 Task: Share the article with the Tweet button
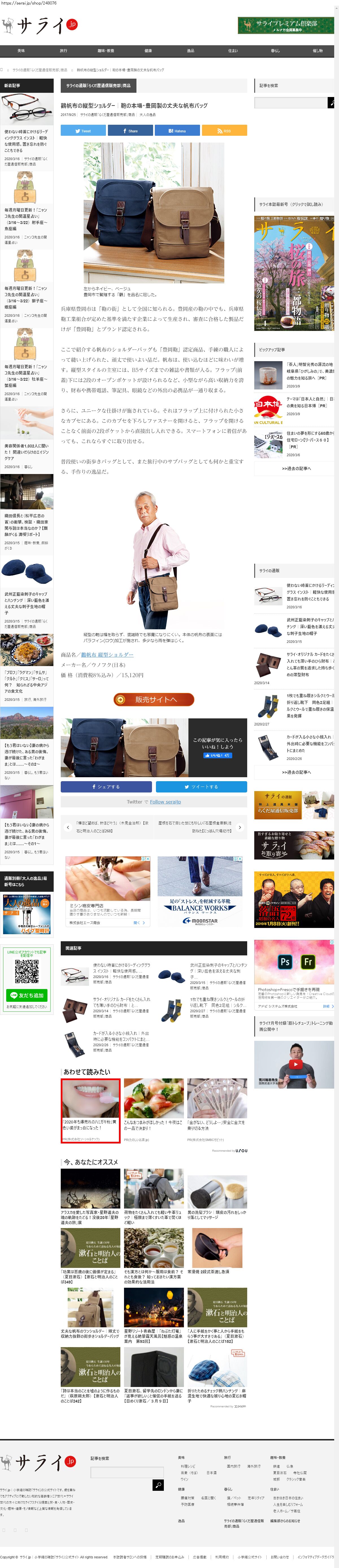[x=83, y=130]
